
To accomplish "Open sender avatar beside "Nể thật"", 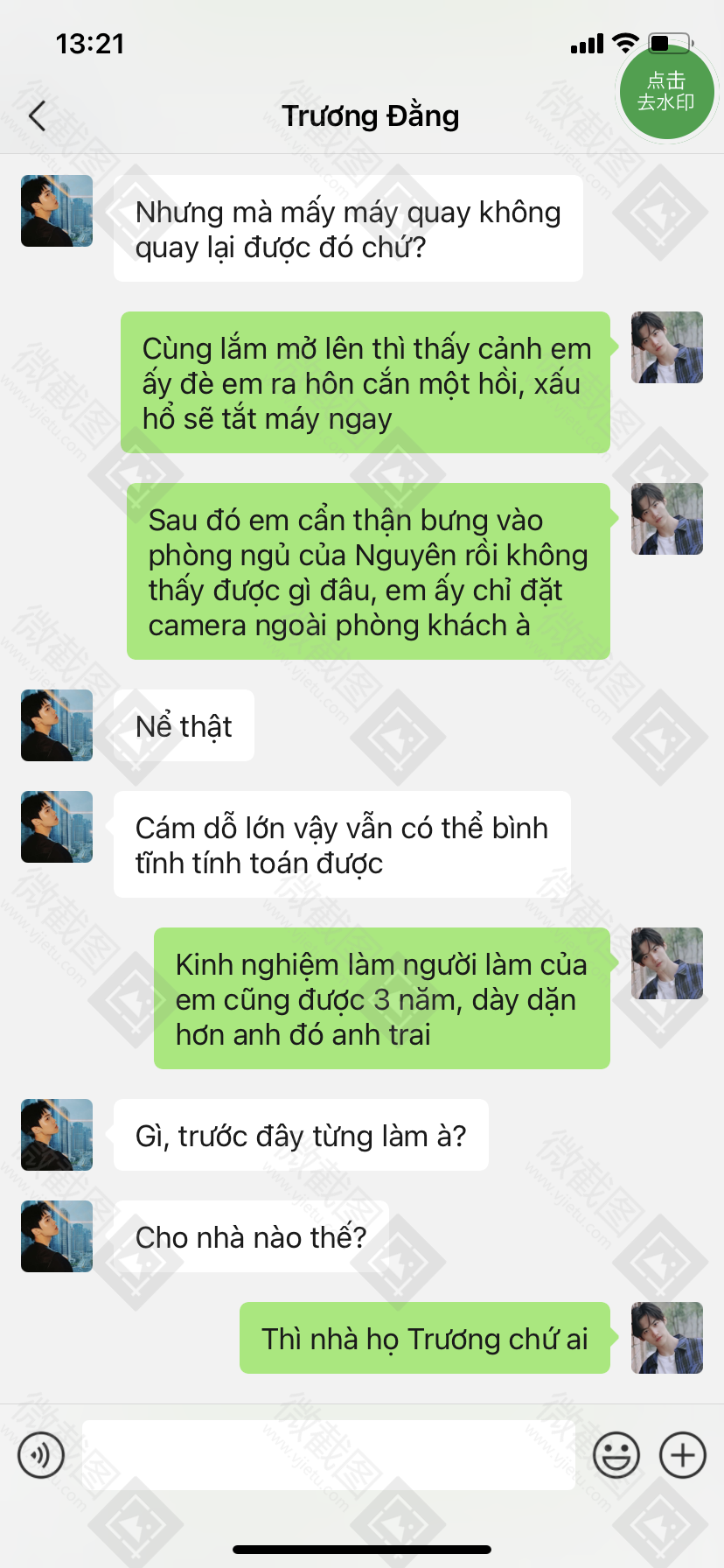I will pyautogui.click(x=57, y=725).
